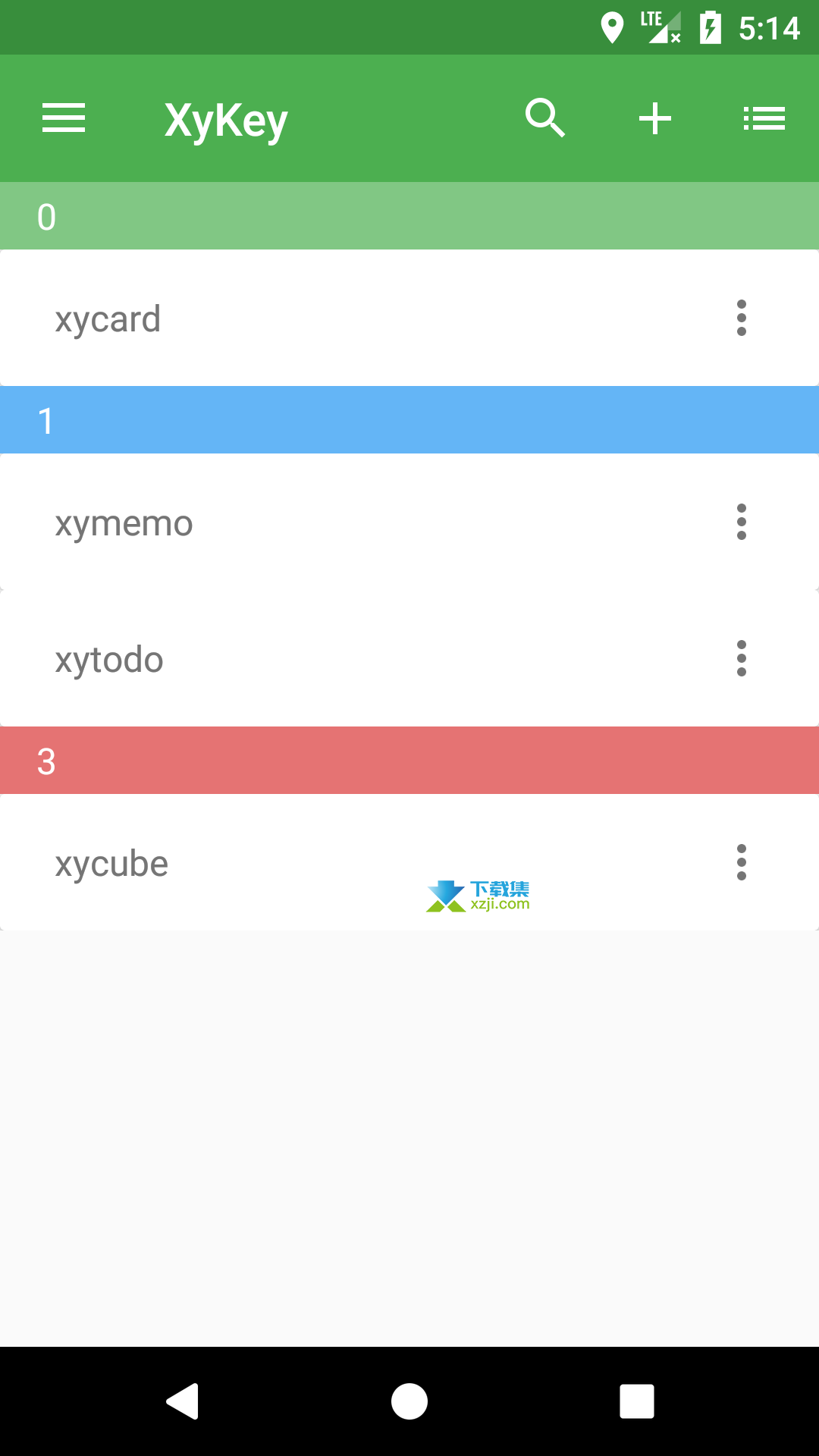
Task: Open more options for xytodo
Action: 742,658
